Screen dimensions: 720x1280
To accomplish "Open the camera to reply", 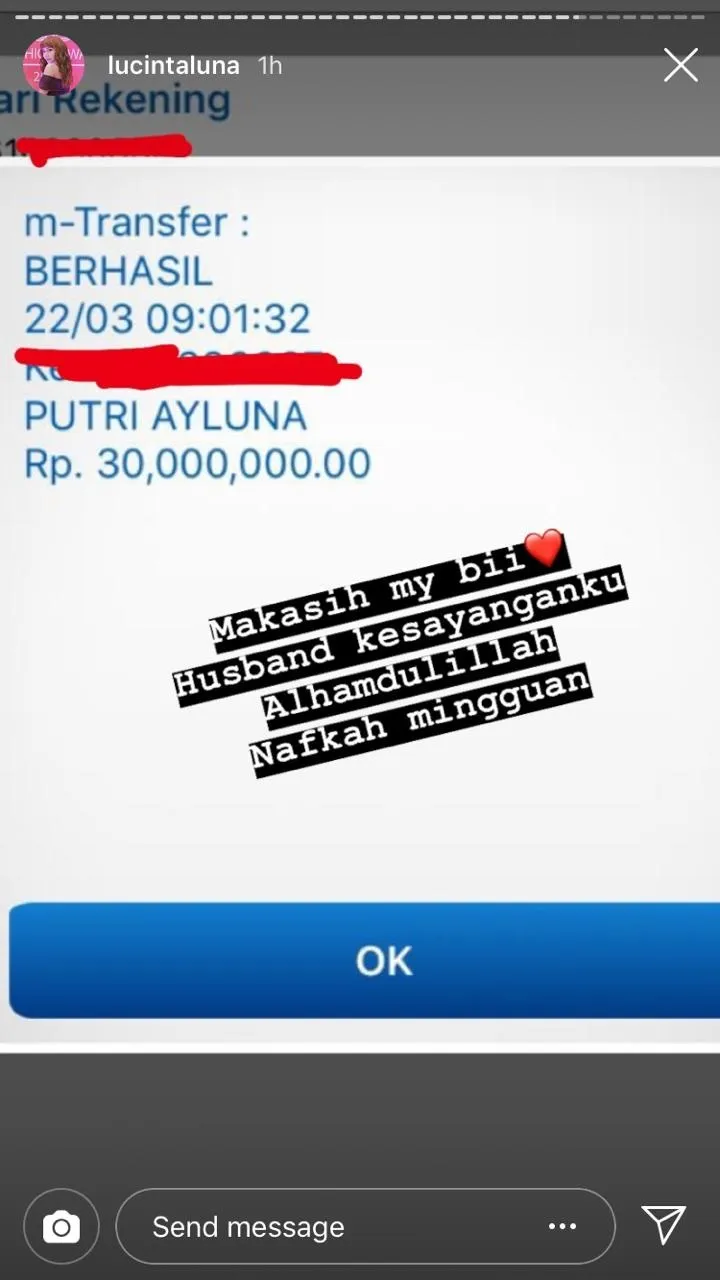I will click(61, 1226).
